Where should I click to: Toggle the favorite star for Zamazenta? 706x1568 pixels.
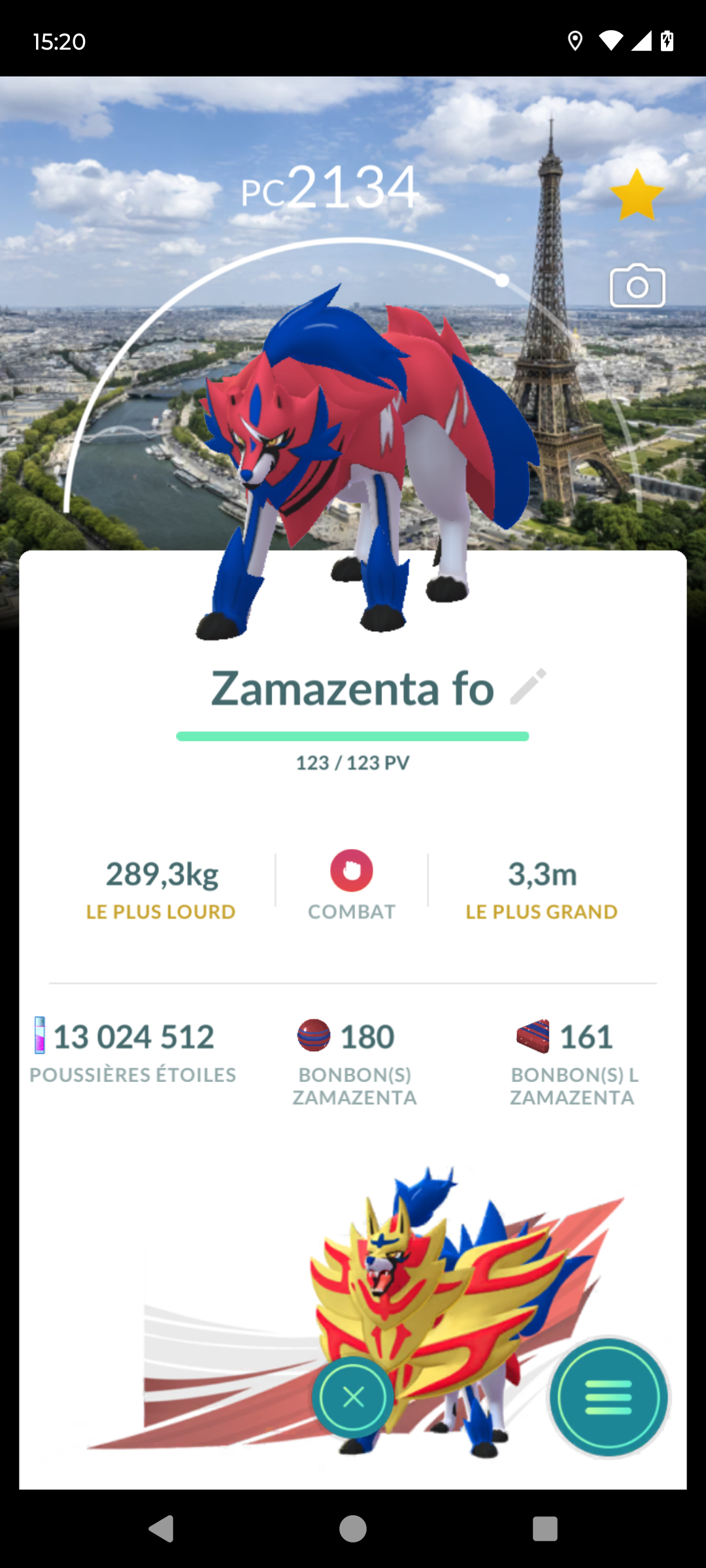(x=637, y=195)
